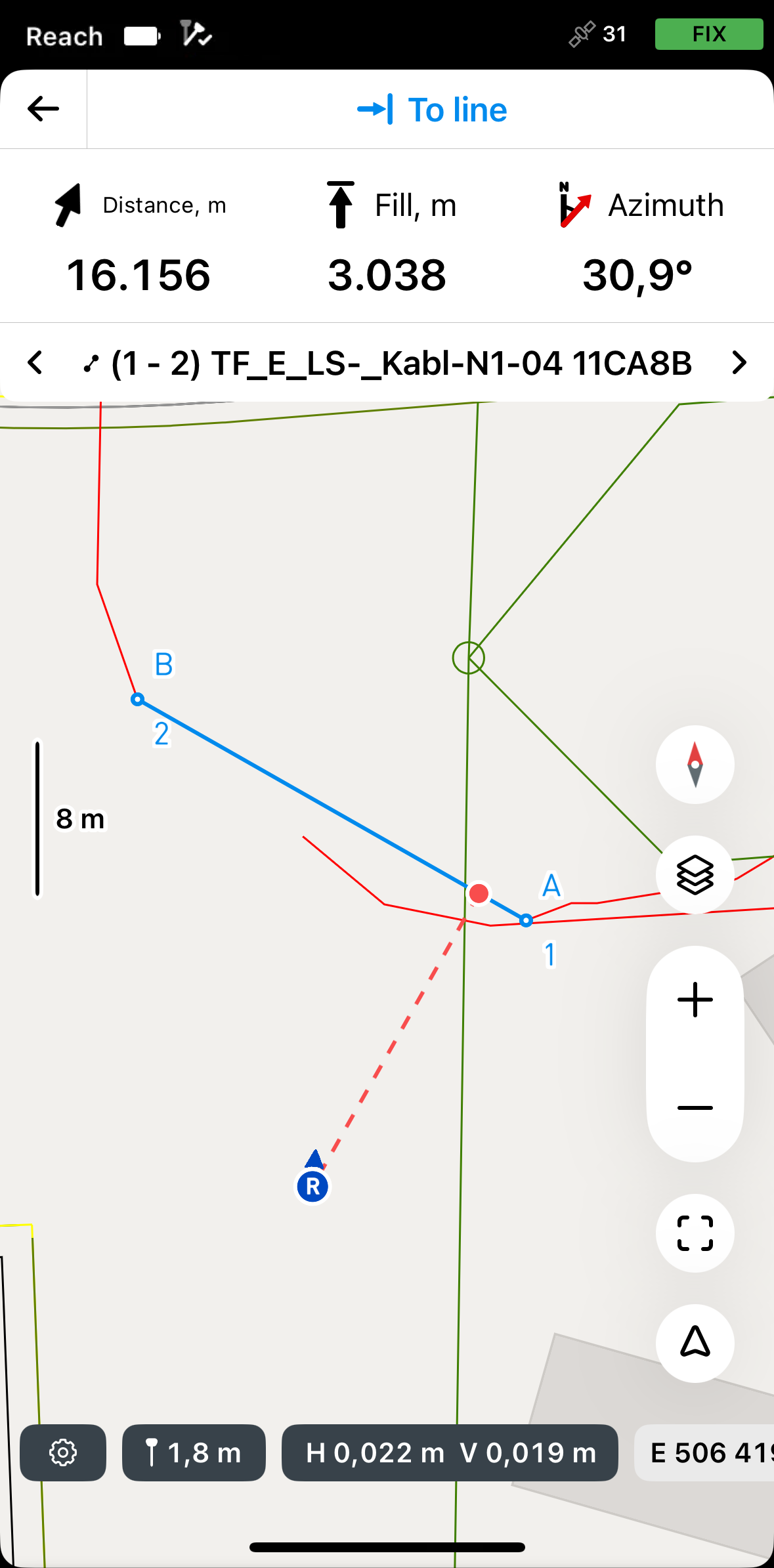This screenshot has width=774, height=1568.
Task: Open stakeout settings gear
Action: pyautogui.click(x=63, y=1452)
